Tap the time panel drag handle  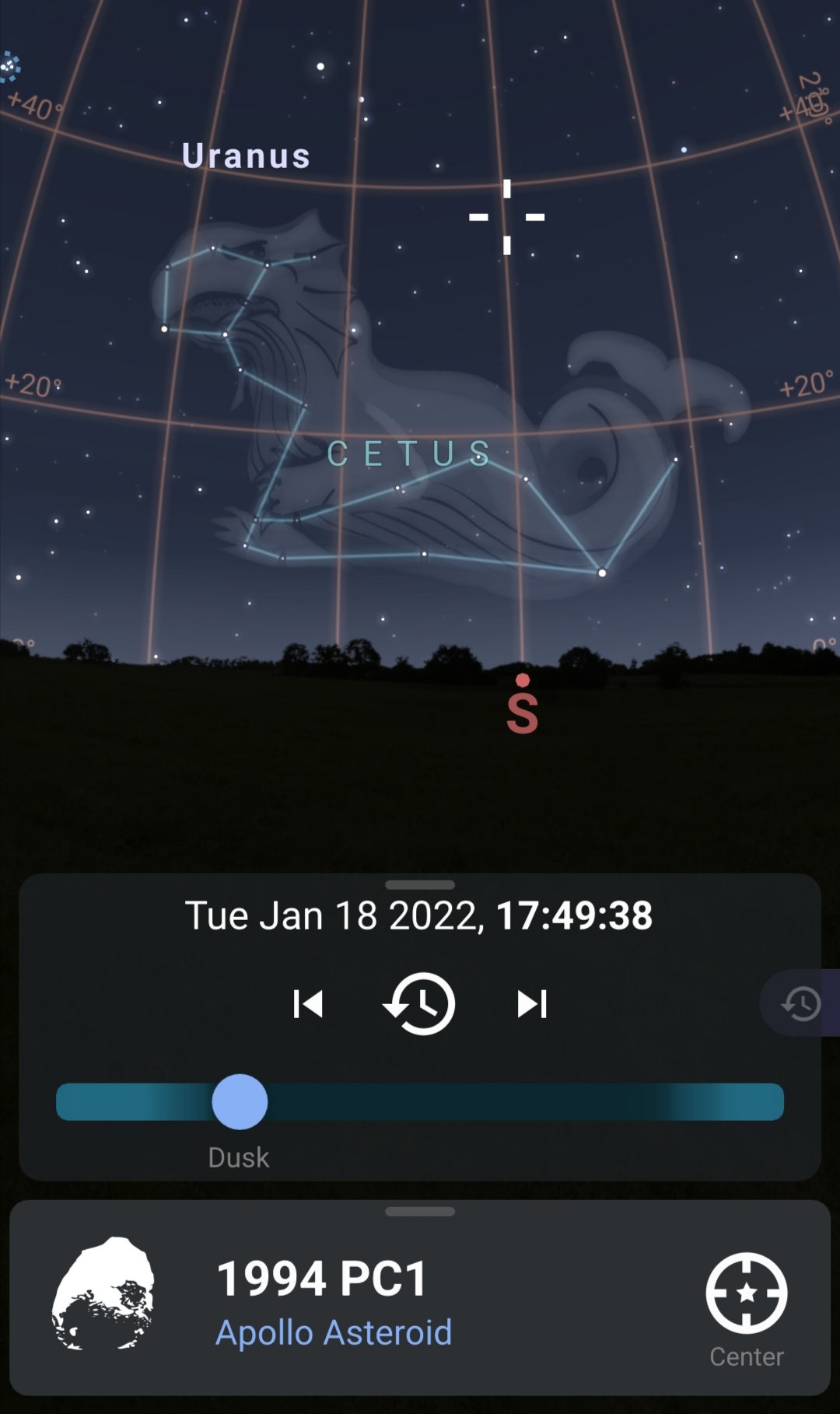tap(420, 884)
